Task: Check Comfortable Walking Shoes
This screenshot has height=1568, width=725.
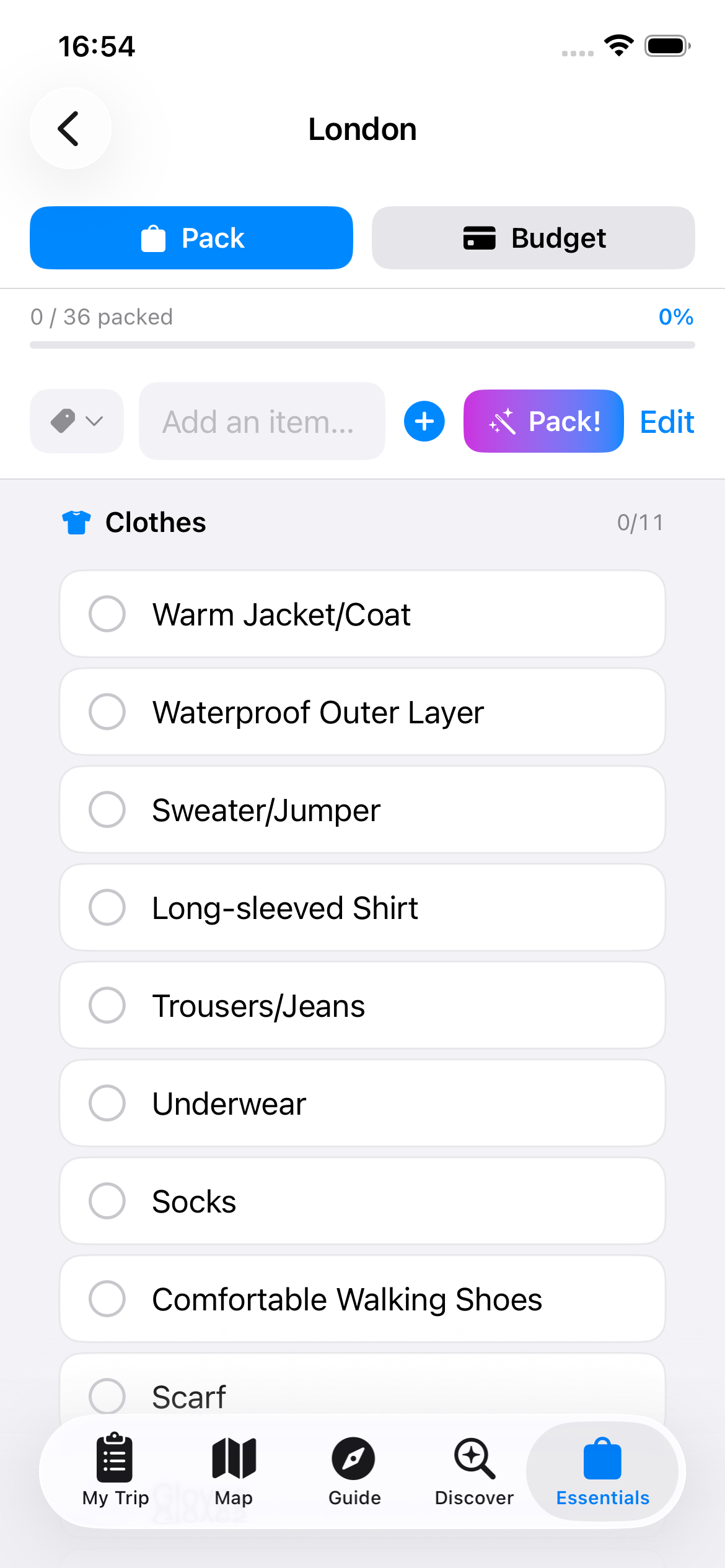Action: 107,1299
